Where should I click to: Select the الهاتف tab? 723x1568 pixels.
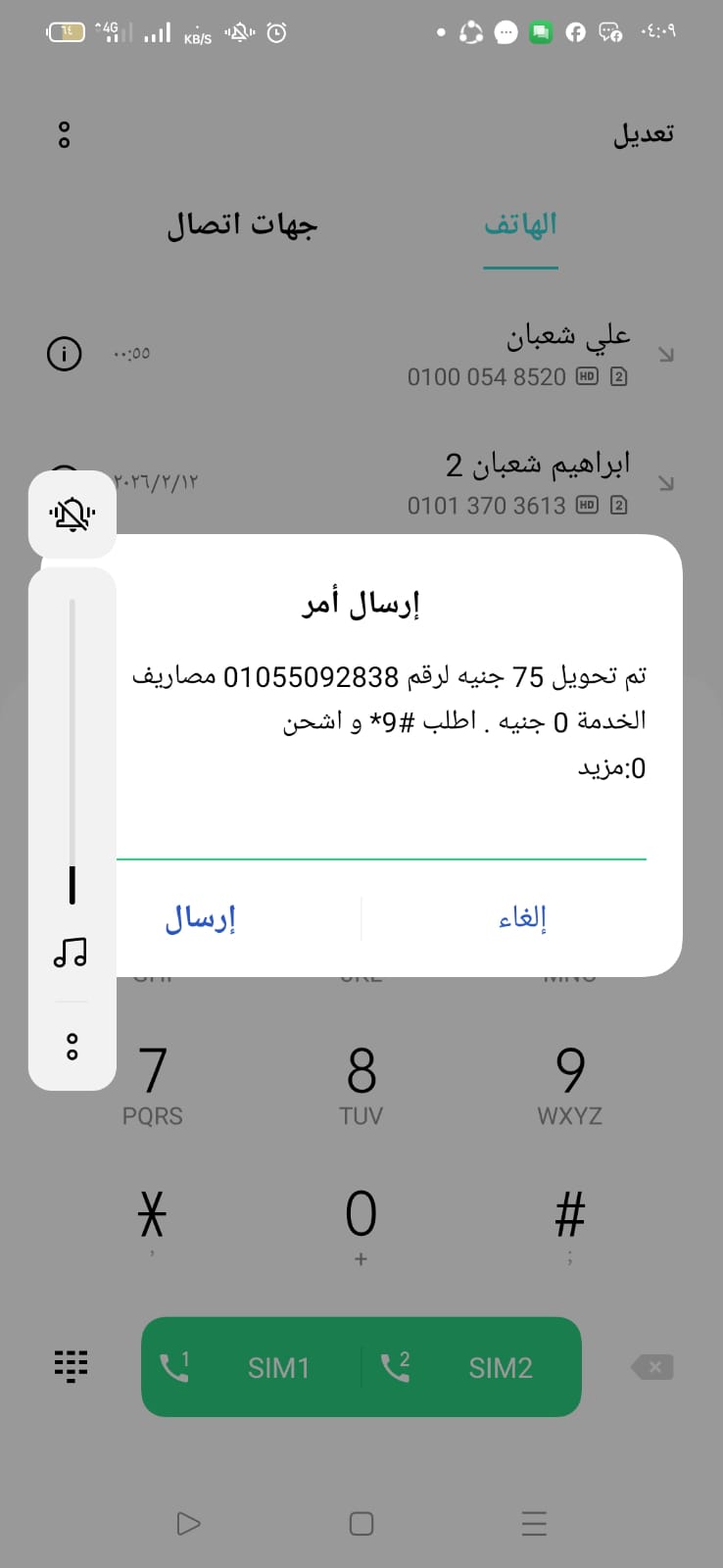[x=520, y=225]
